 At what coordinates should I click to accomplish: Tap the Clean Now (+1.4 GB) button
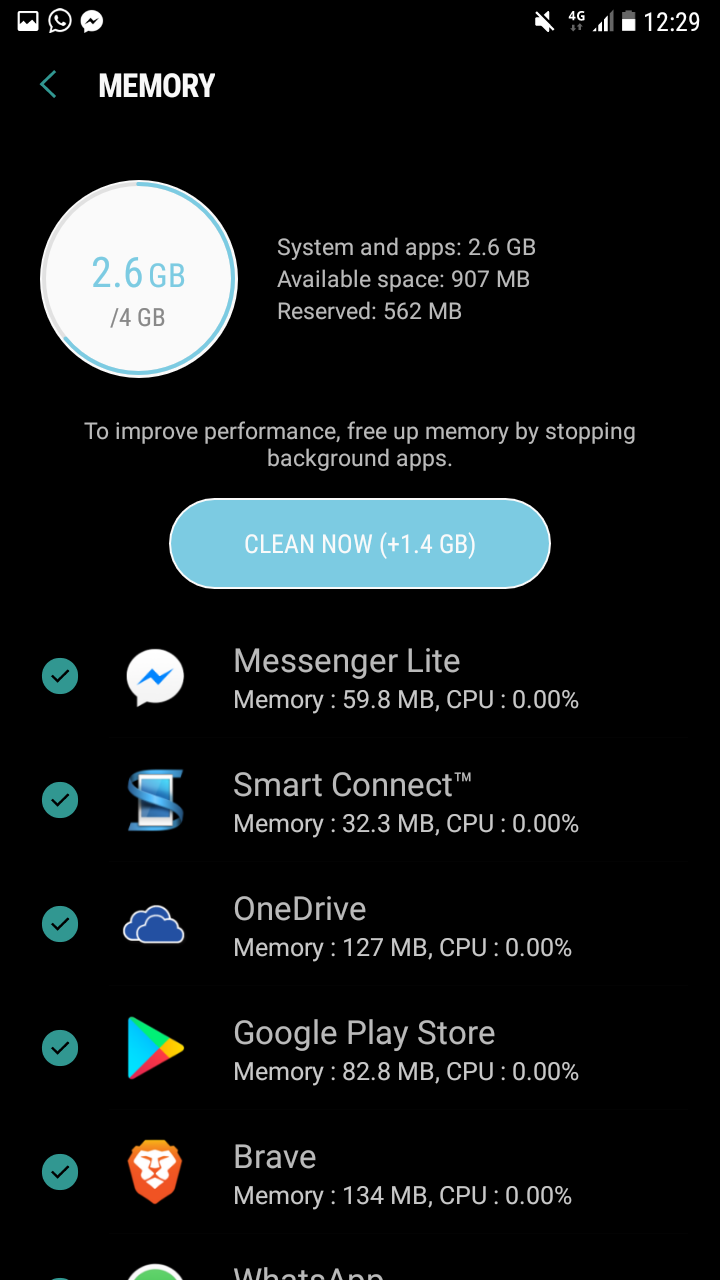360,544
